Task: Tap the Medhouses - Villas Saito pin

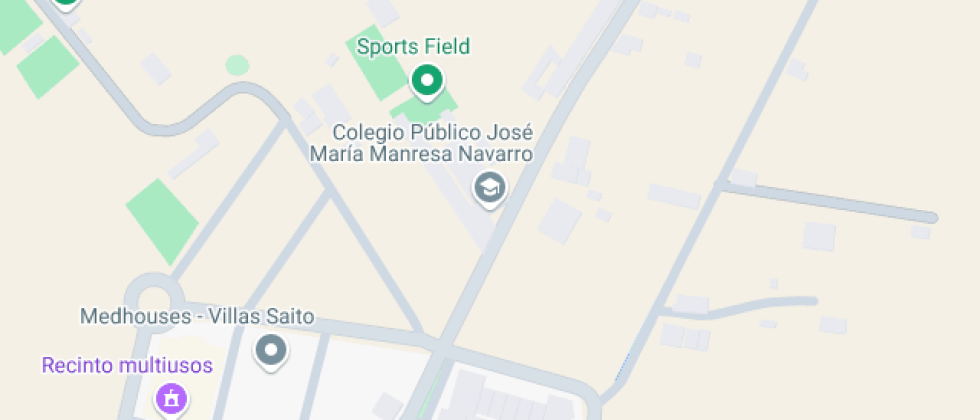Action: coord(271,351)
